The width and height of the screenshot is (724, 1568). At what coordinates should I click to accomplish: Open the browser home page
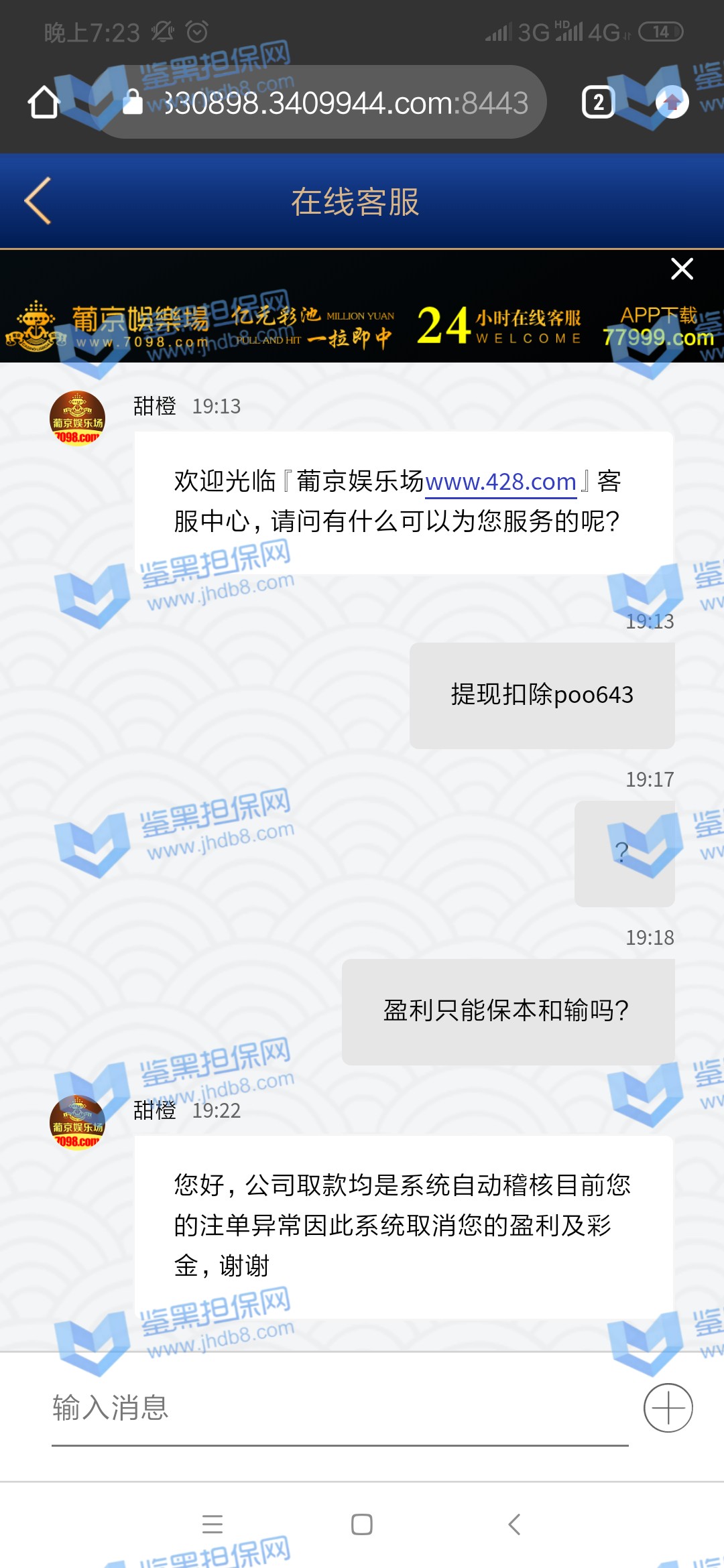coord(44,103)
